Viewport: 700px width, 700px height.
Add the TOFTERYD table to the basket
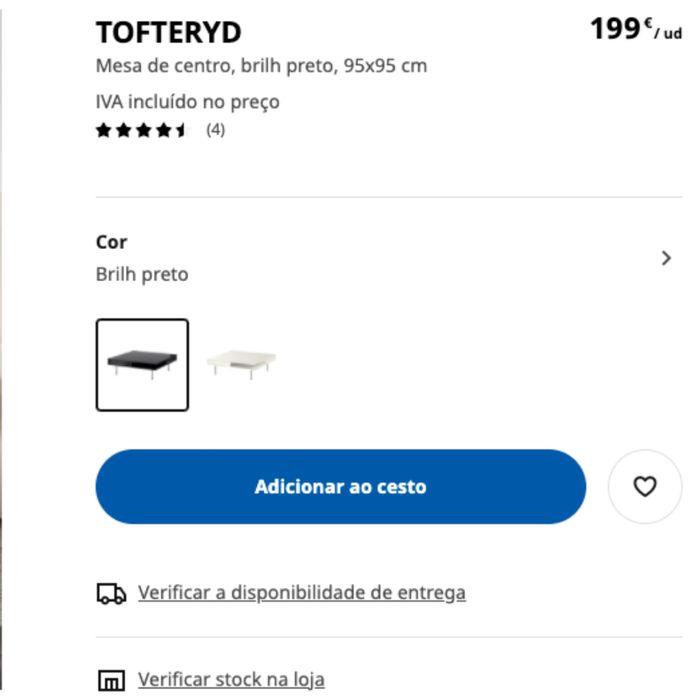click(340, 487)
